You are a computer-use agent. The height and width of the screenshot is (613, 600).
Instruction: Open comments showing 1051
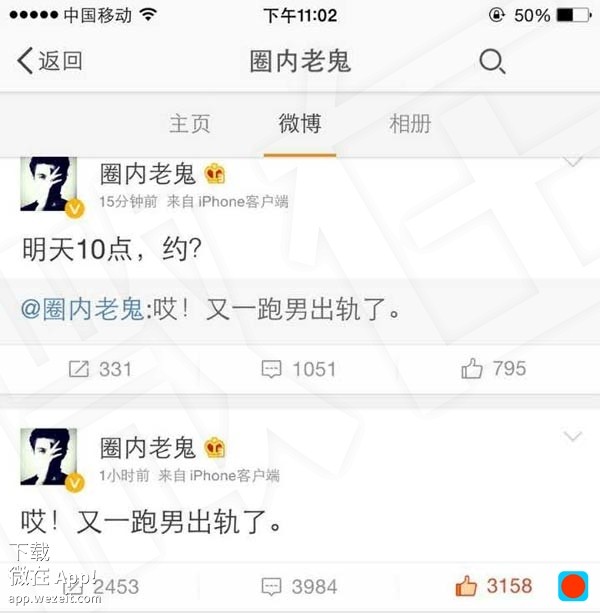(299, 369)
